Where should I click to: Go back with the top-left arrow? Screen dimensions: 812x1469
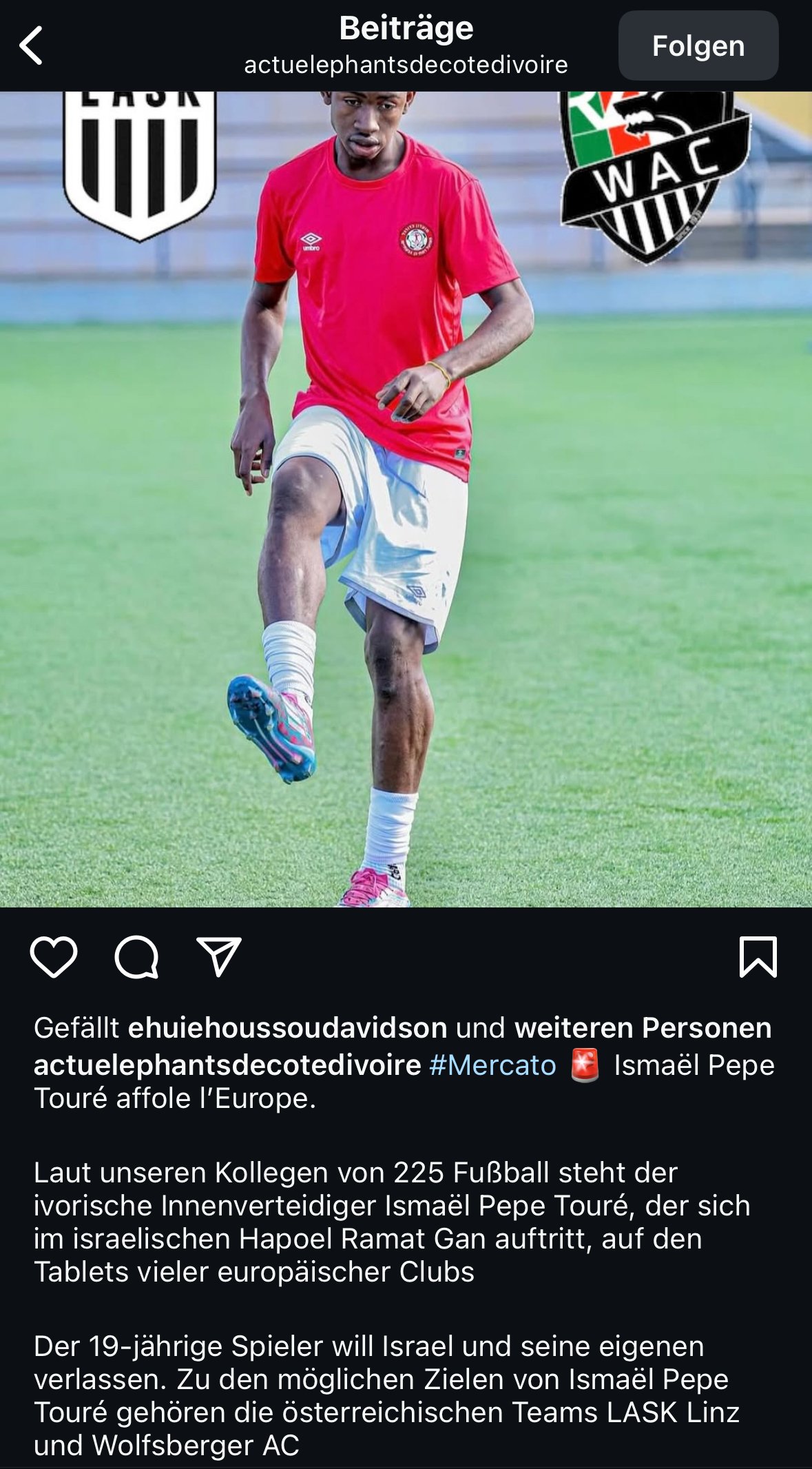coord(32,46)
